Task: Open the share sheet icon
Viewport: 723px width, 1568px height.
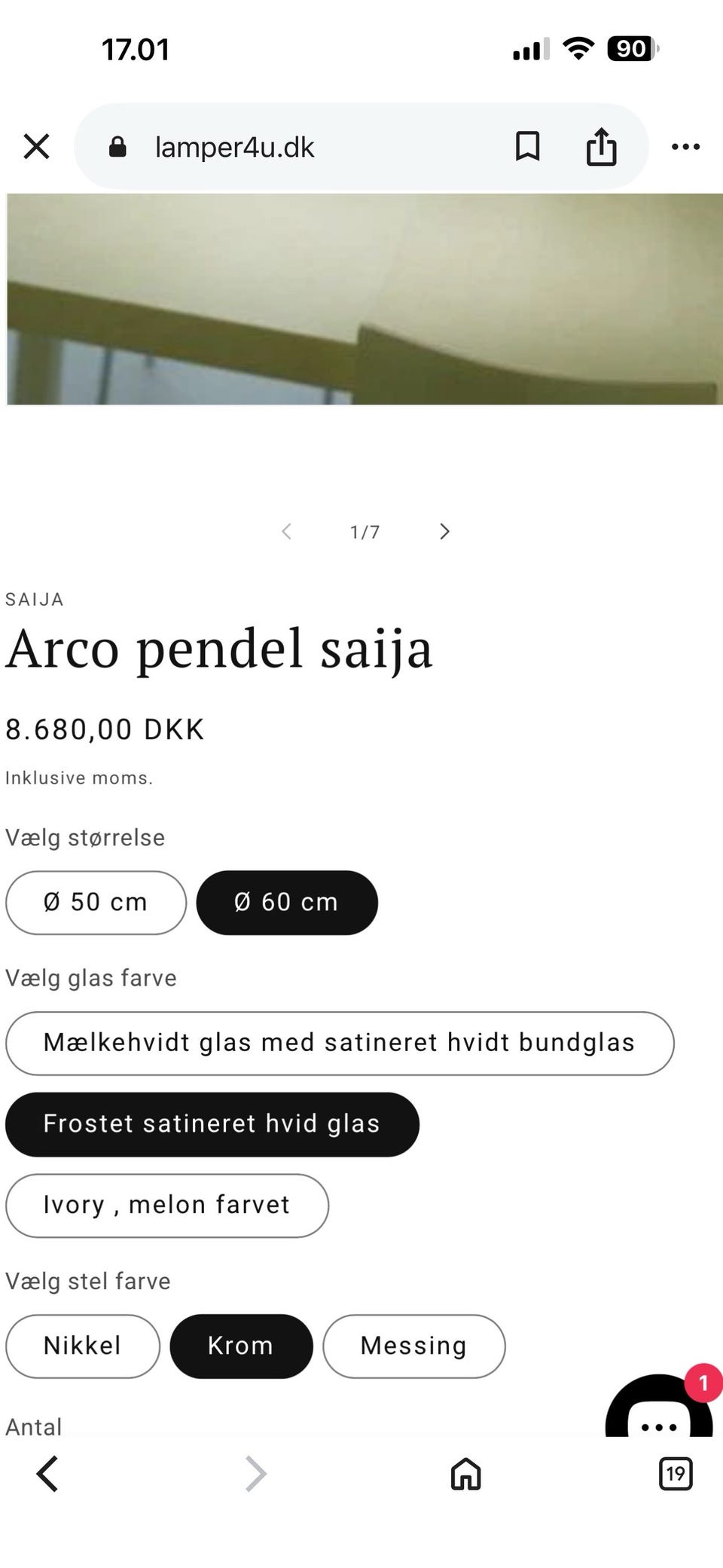Action: (600, 146)
